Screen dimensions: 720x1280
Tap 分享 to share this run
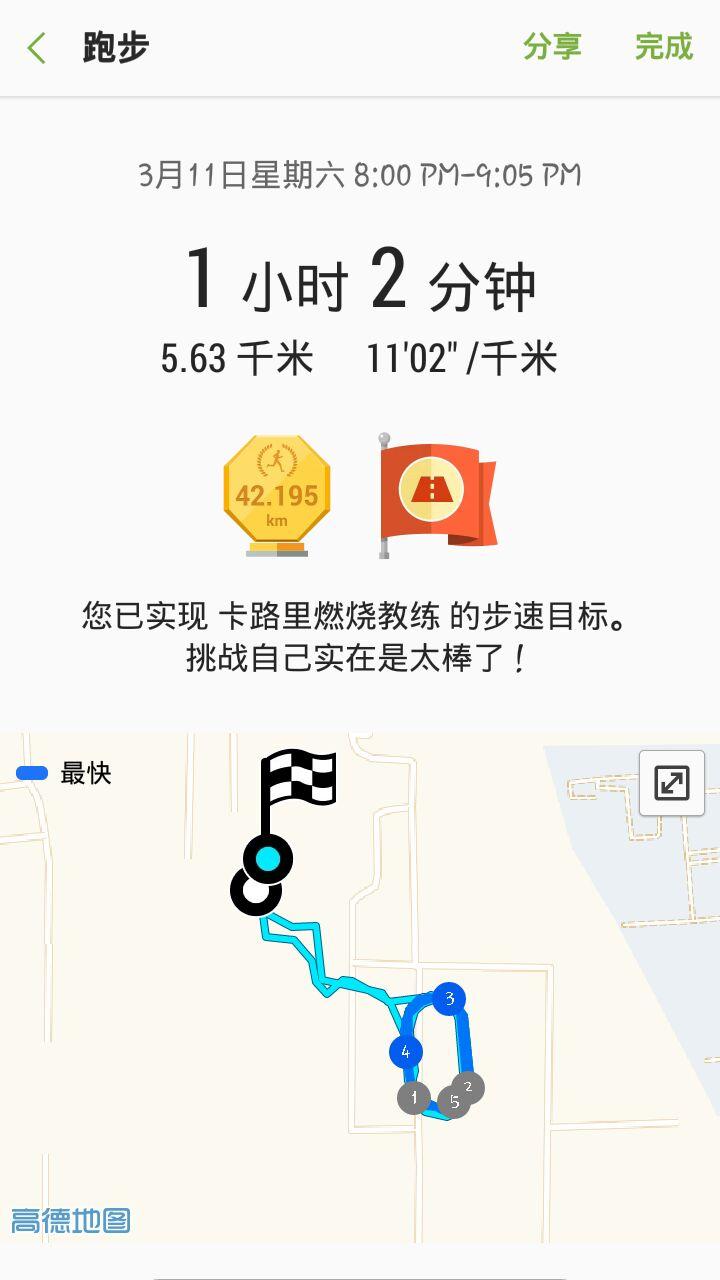[x=552, y=47]
